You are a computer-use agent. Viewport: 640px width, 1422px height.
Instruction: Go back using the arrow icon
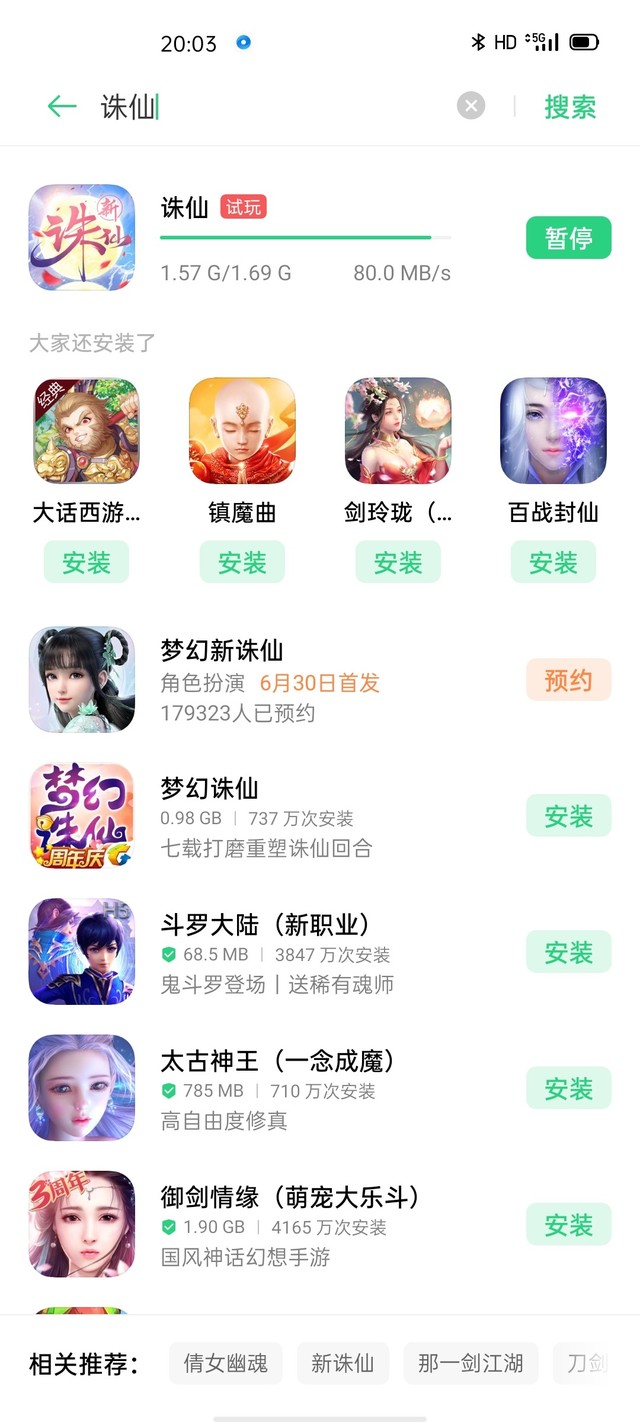click(62, 107)
